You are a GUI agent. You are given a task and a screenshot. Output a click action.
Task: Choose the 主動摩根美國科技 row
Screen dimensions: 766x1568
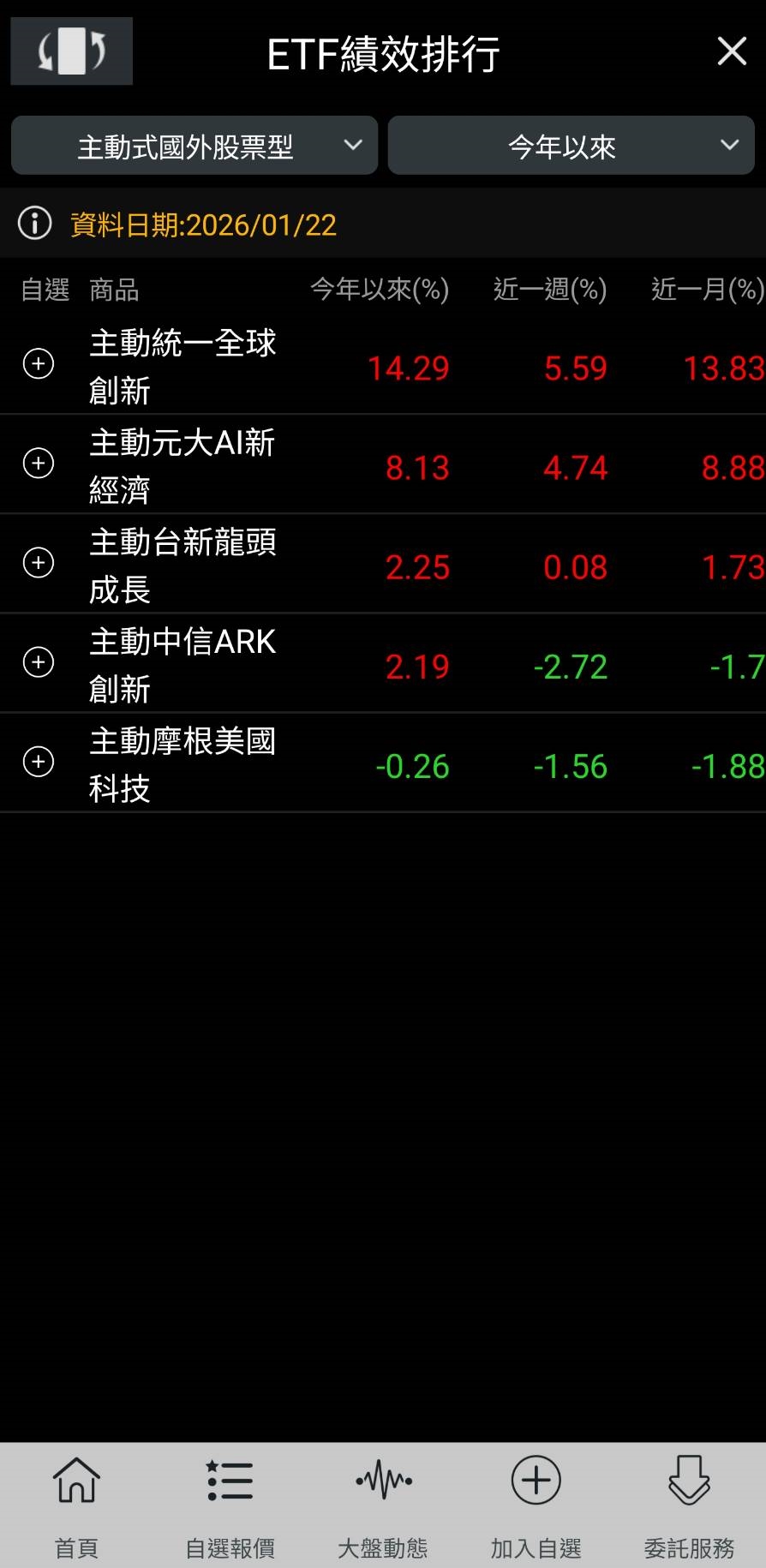pos(183,764)
